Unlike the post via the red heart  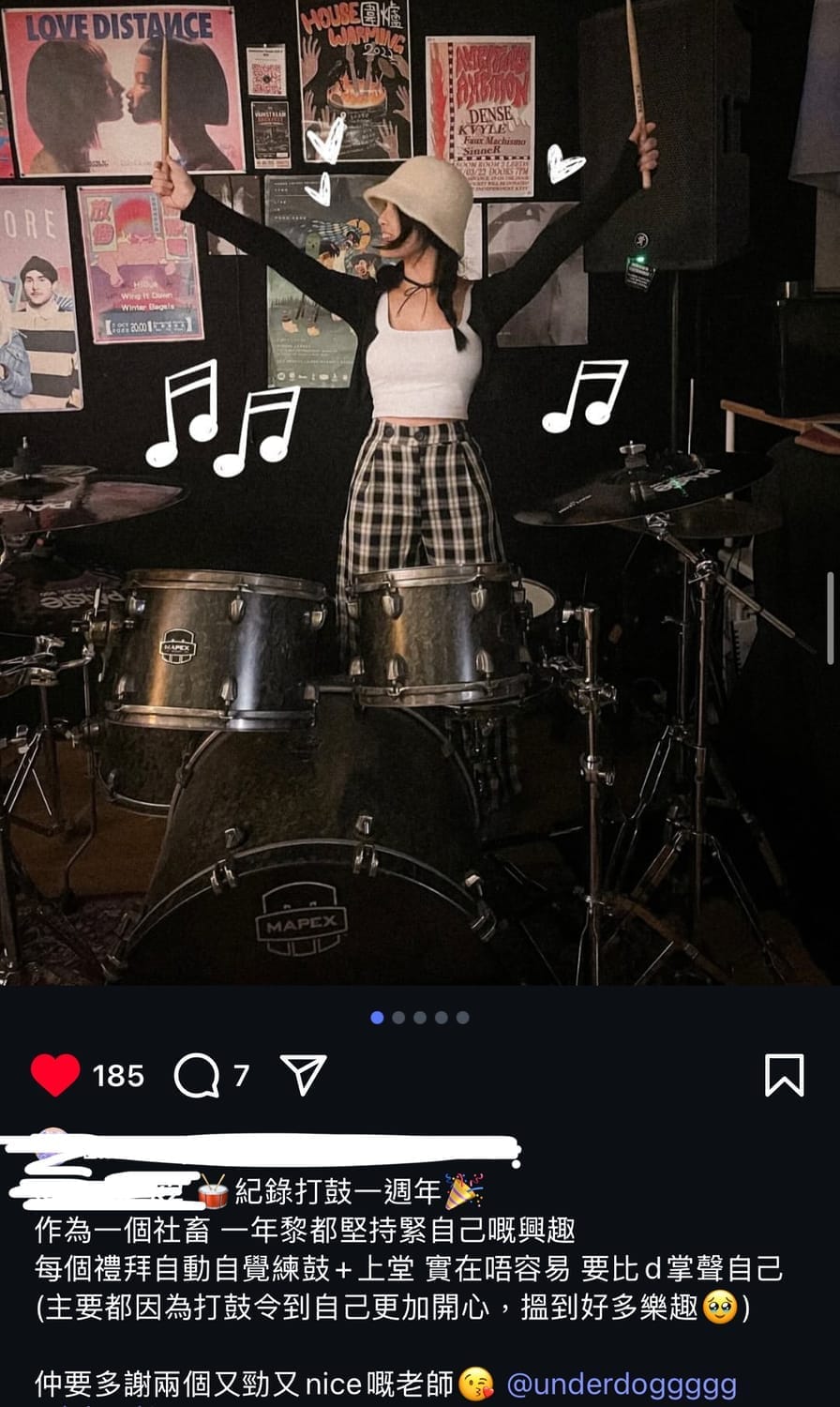[x=54, y=1075]
